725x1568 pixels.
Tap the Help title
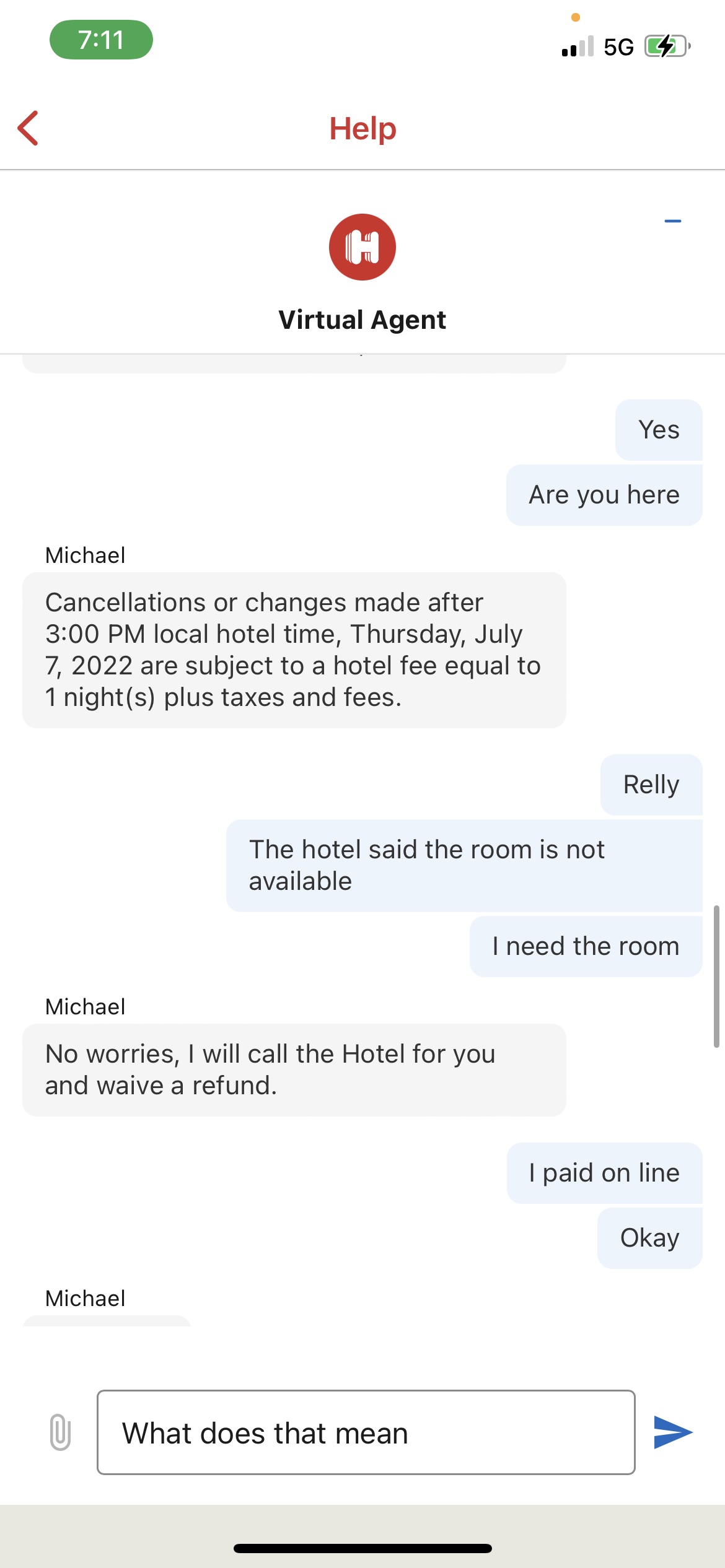coord(362,128)
